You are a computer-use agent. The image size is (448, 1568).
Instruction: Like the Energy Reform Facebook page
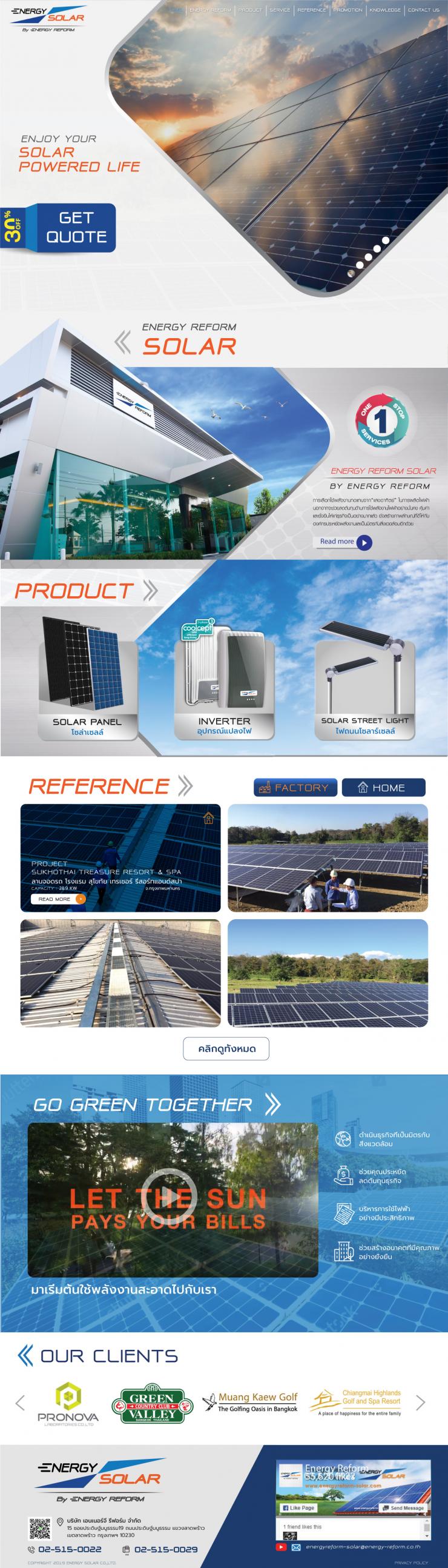298,1508
